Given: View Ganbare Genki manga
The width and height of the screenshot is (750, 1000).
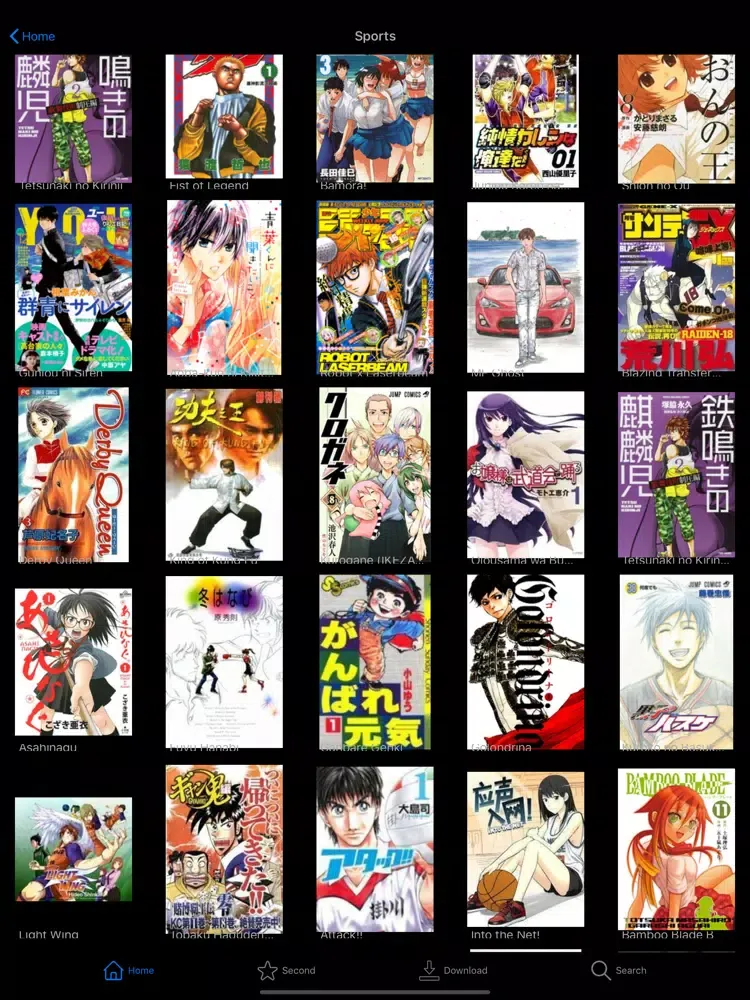Looking at the screenshot, I should 375,662.
